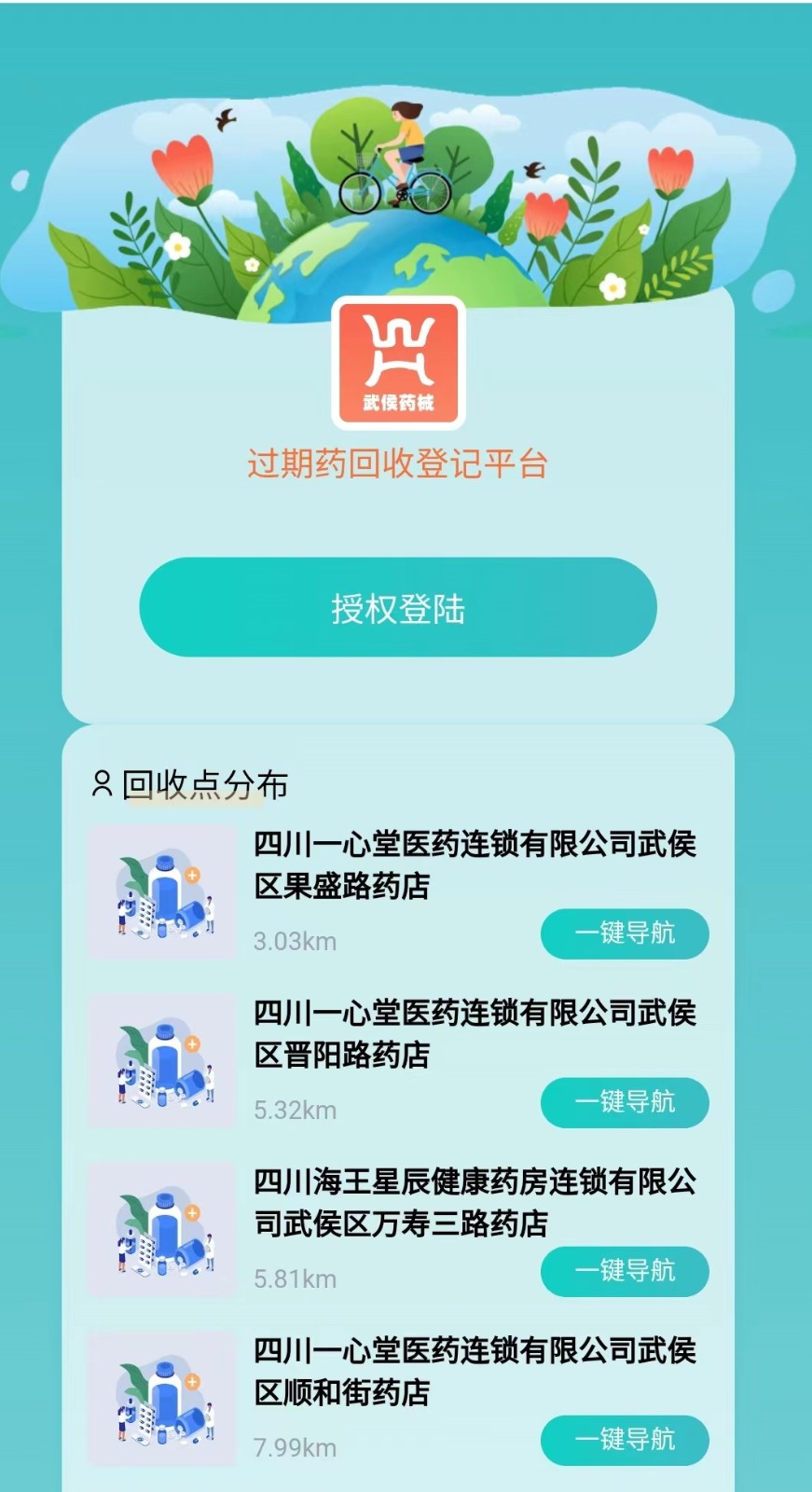Tap 一键导航 for 顺和街药店
This screenshot has width=812, height=1492.
(624, 1440)
